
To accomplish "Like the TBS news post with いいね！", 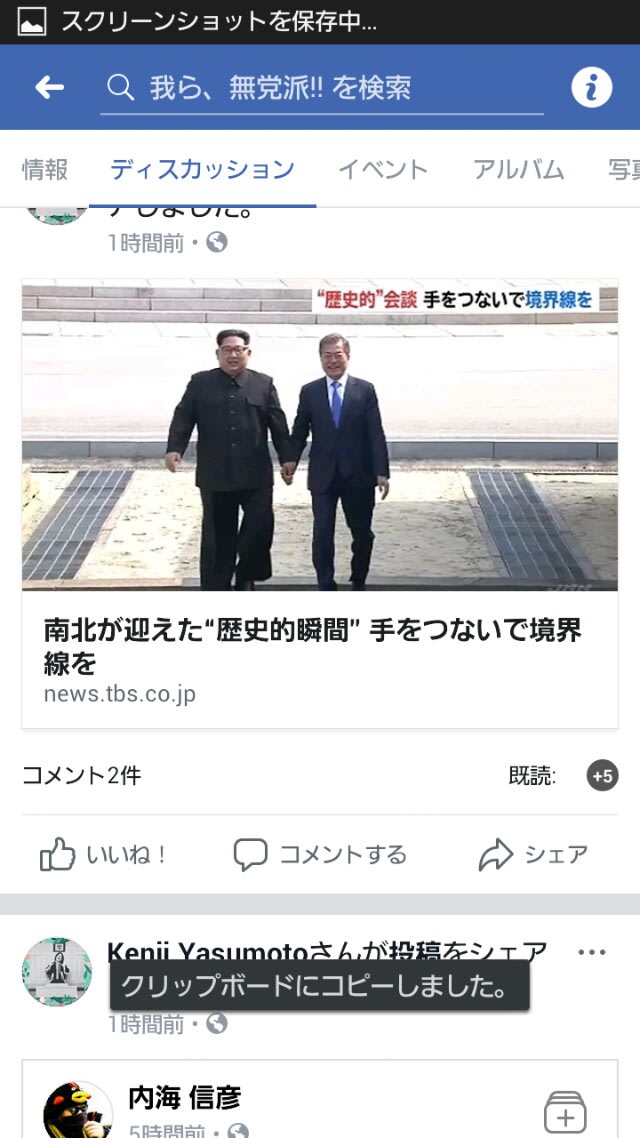I will [103, 854].
